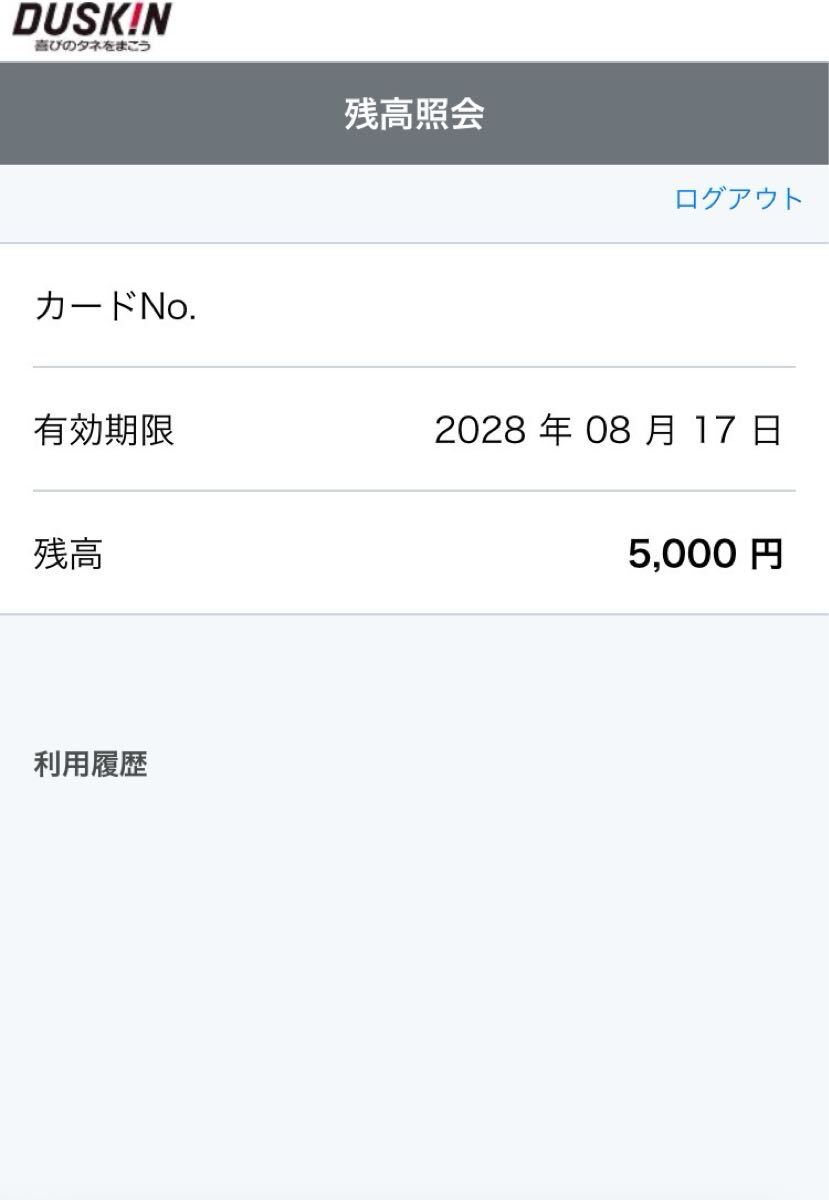Tap the ログアウト logout link
The width and height of the screenshot is (829, 1200).
(x=738, y=199)
